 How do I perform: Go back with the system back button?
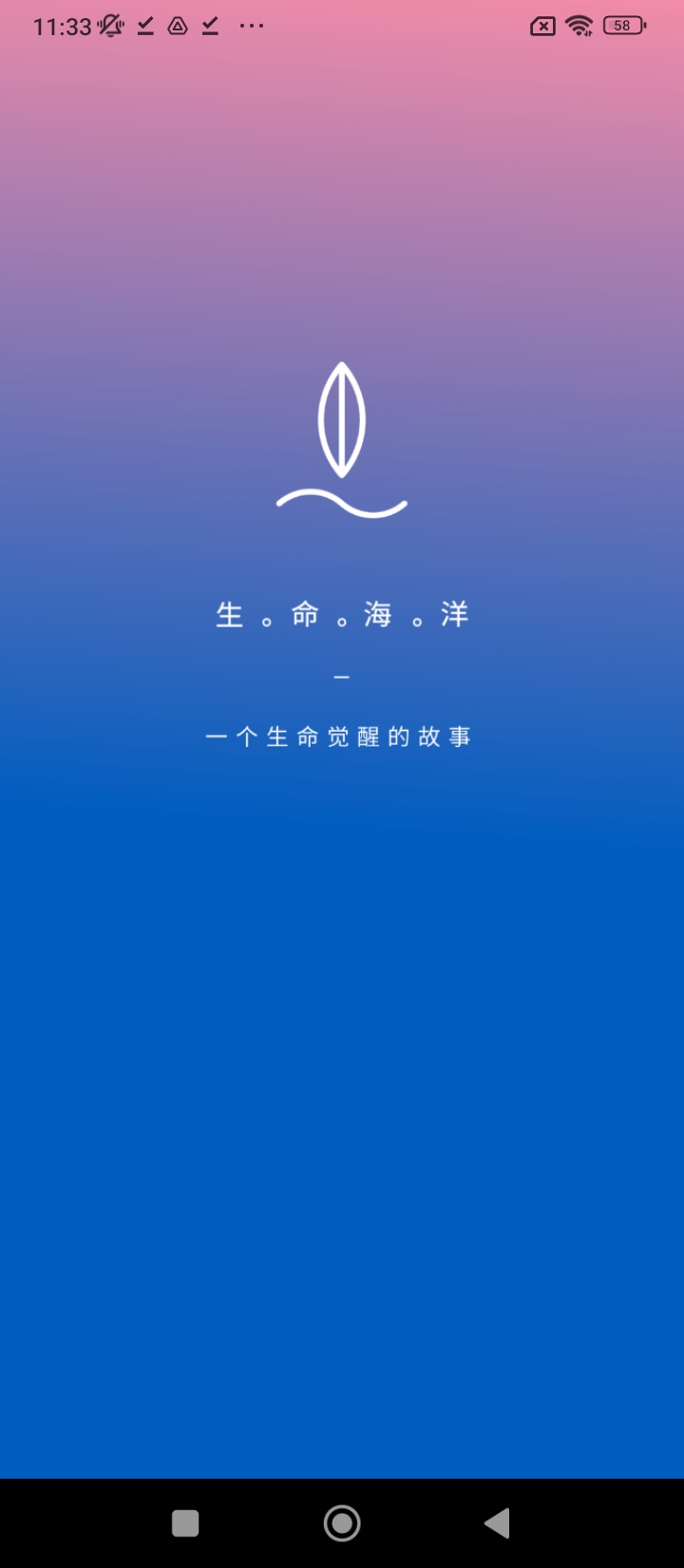coord(497,1523)
